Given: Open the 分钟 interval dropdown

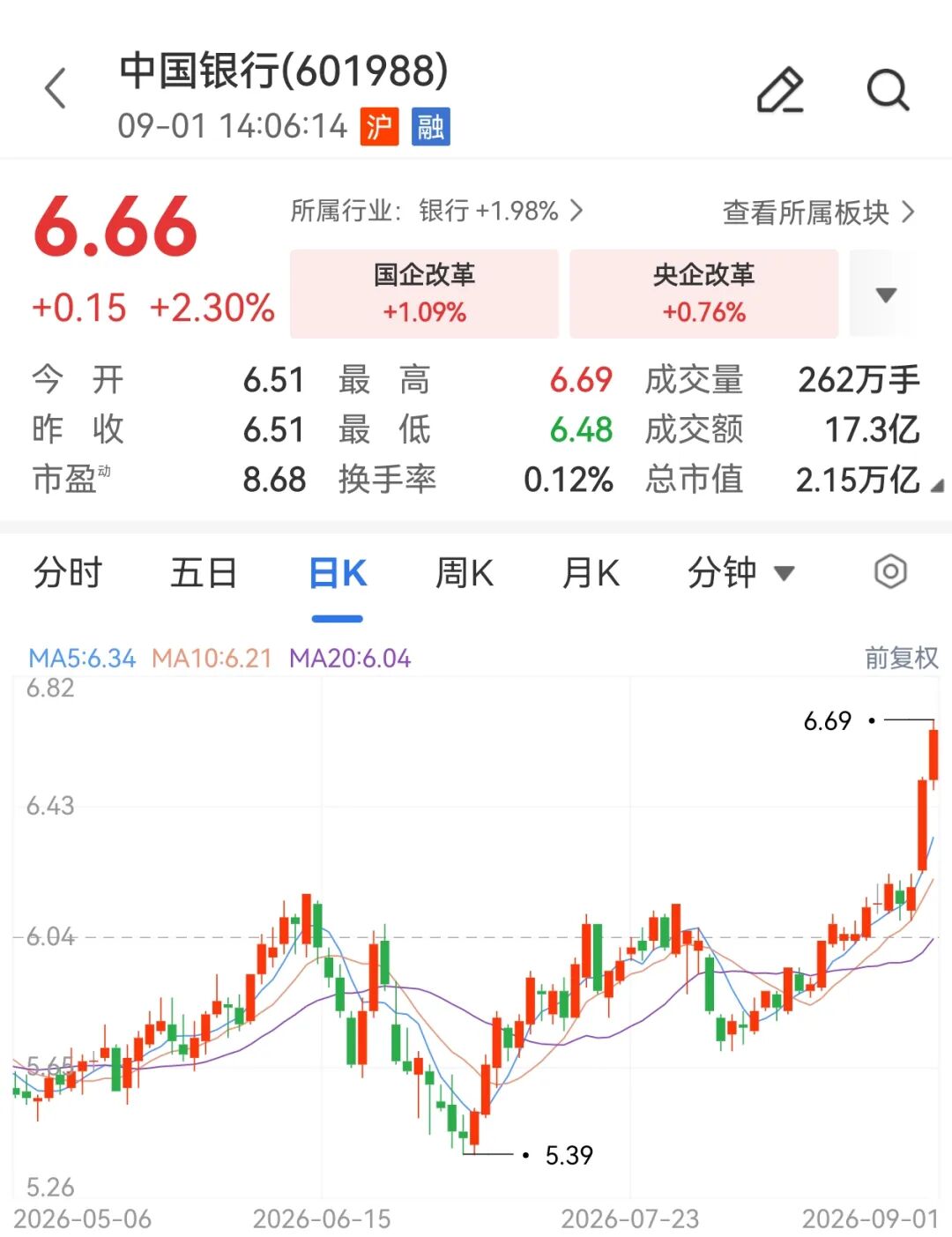Looking at the screenshot, I should pos(740,573).
